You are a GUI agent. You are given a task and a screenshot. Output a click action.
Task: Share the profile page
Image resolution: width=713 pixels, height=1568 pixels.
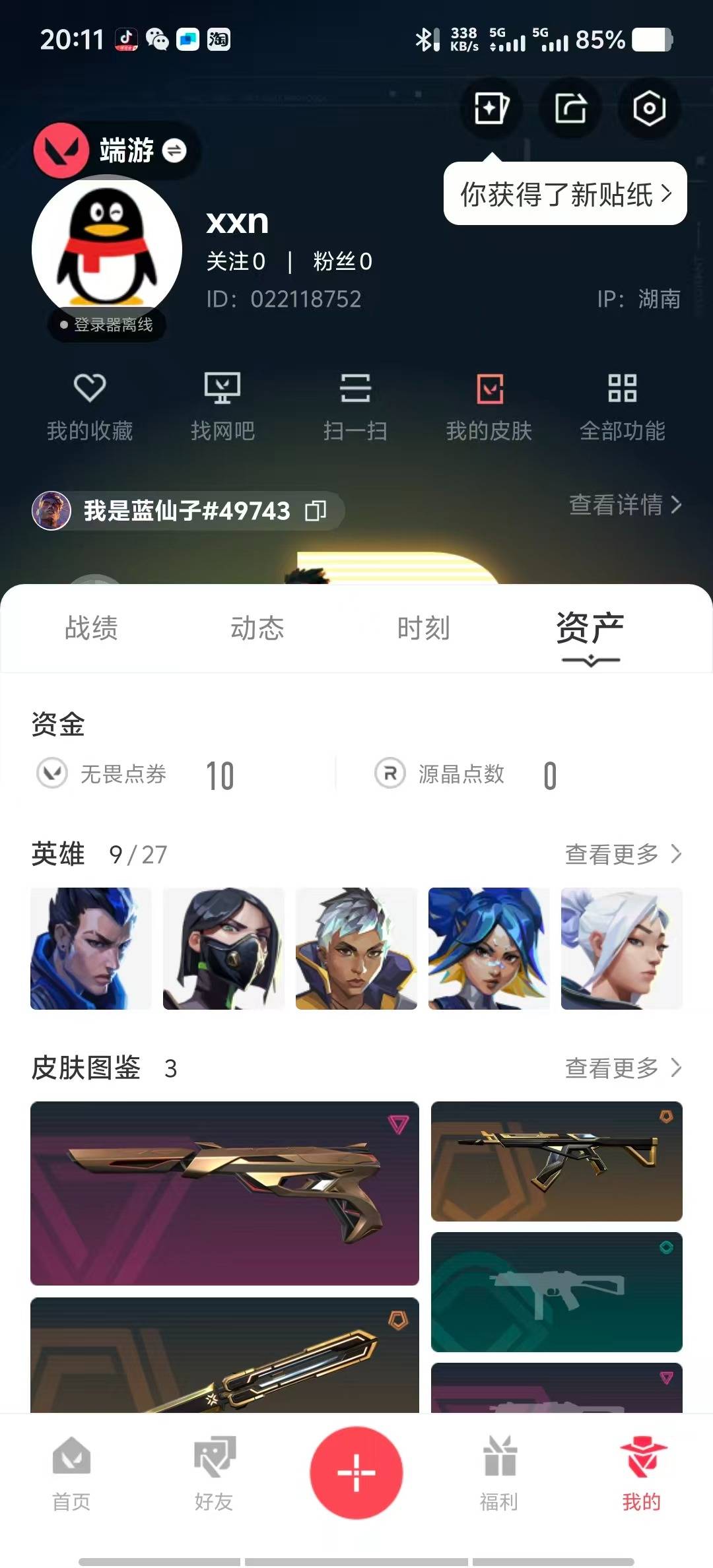[570, 108]
